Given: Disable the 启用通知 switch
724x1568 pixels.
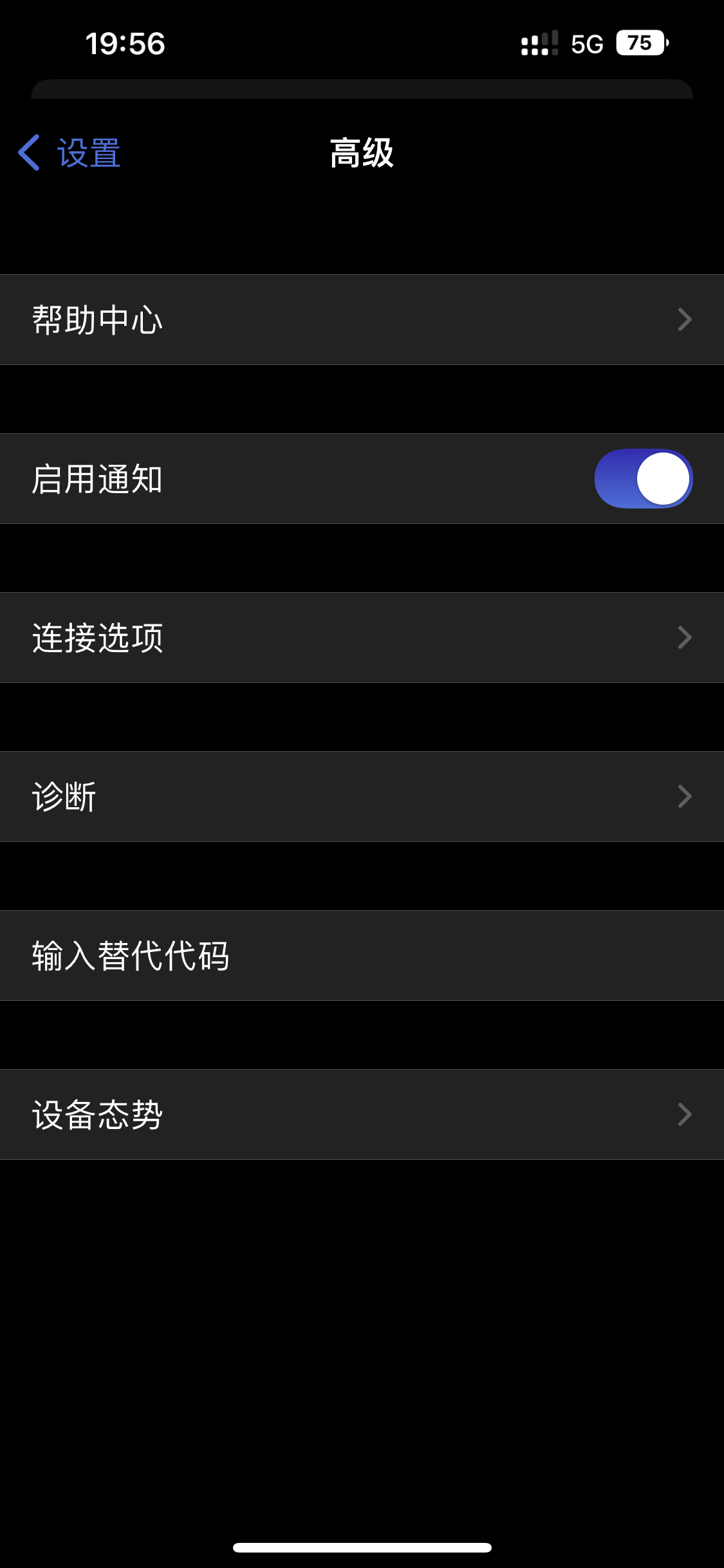Looking at the screenshot, I should click(643, 479).
